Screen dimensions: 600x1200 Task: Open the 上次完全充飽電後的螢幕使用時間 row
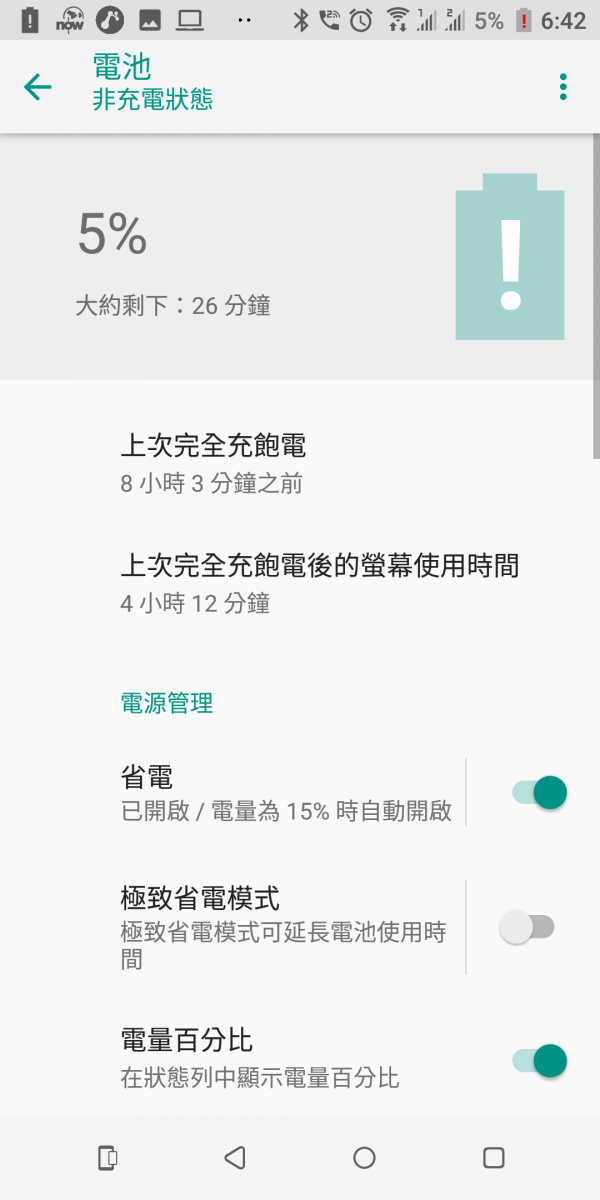[x=300, y=584]
